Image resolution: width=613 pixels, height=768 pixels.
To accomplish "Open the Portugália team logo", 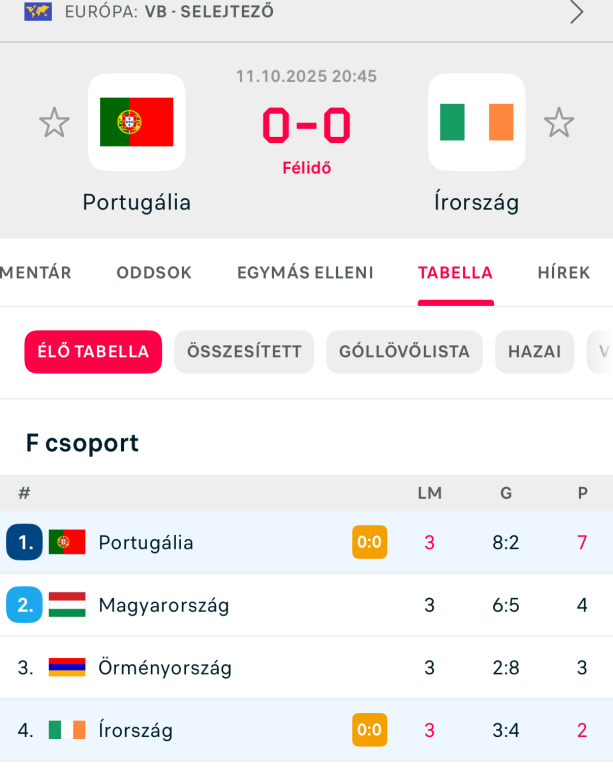I will coord(137,123).
